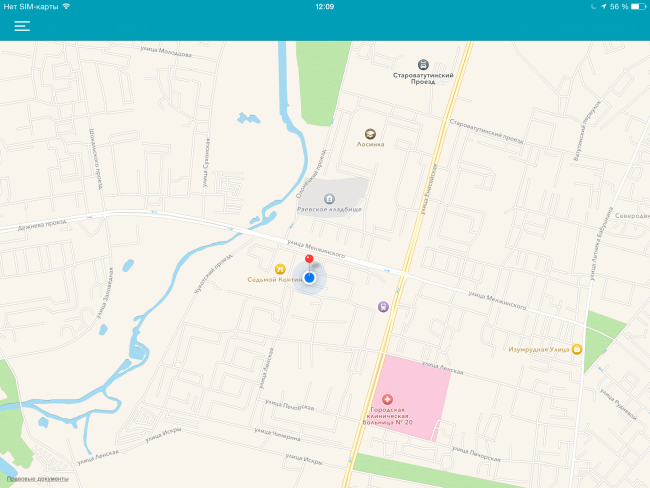650x488 pixels.
Task: Tap the Раевское кладбище marker
Action: 329,199
